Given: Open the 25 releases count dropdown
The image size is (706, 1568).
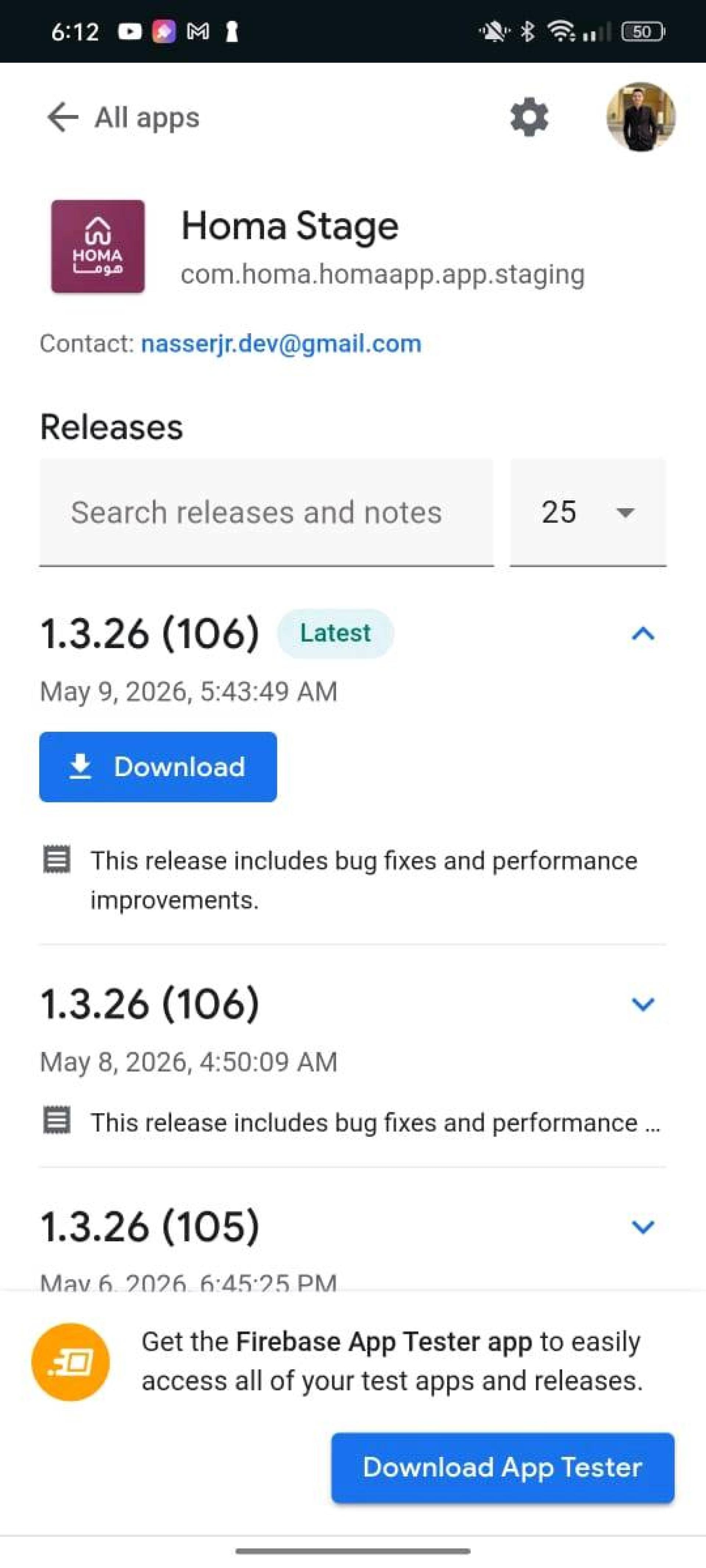Looking at the screenshot, I should [x=588, y=512].
